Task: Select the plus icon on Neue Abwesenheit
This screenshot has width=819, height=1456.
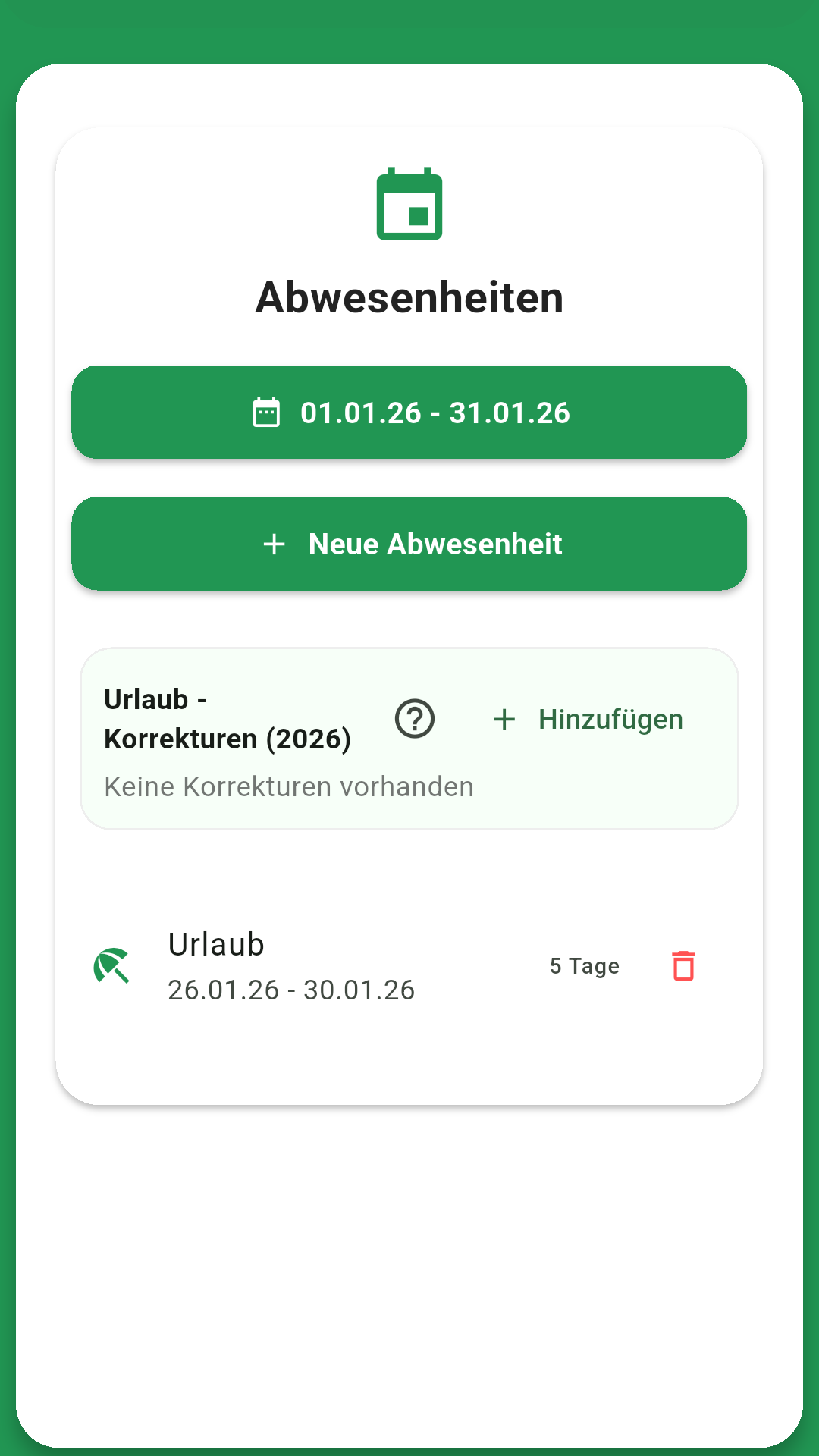Action: click(274, 544)
